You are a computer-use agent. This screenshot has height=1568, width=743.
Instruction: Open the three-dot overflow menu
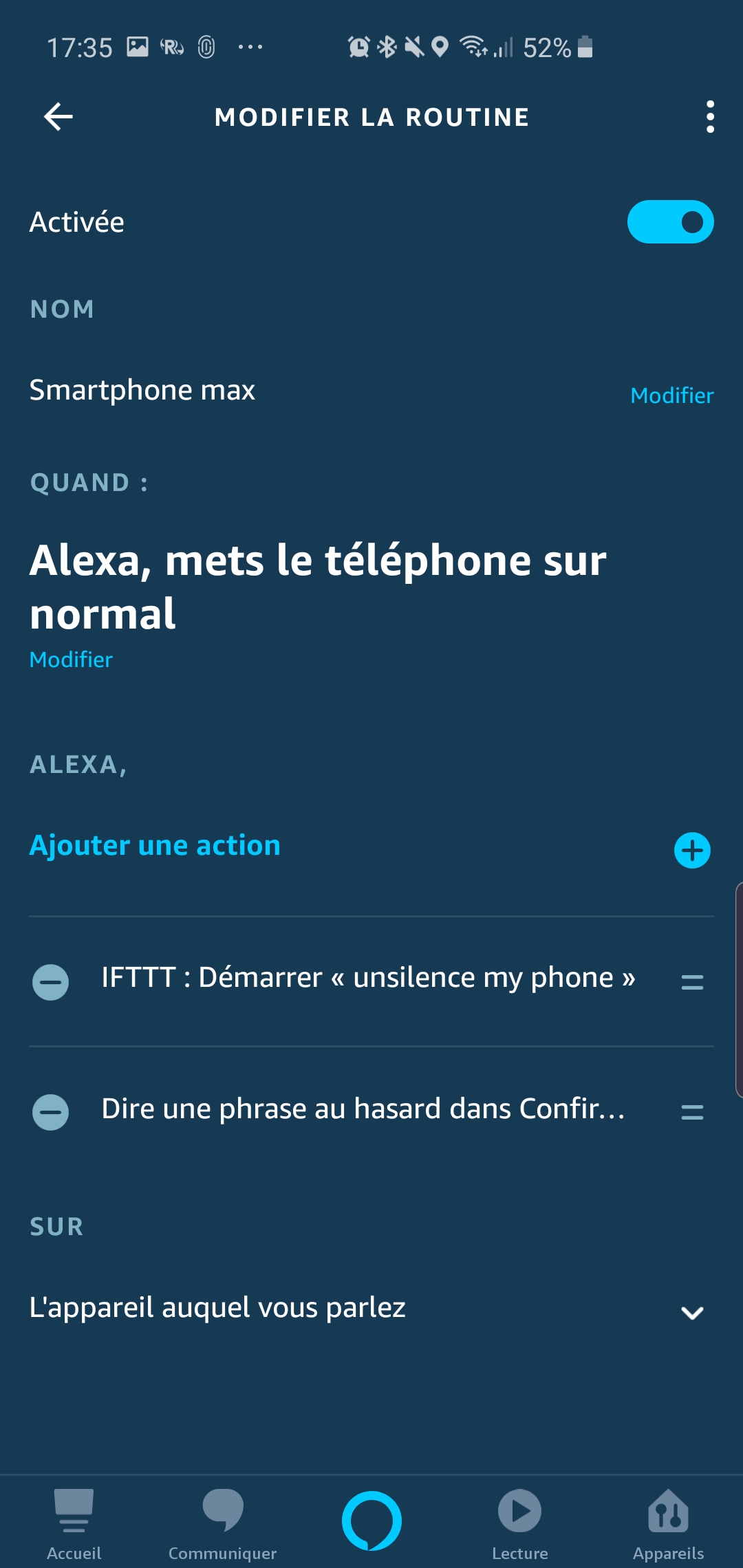(710, 117)
